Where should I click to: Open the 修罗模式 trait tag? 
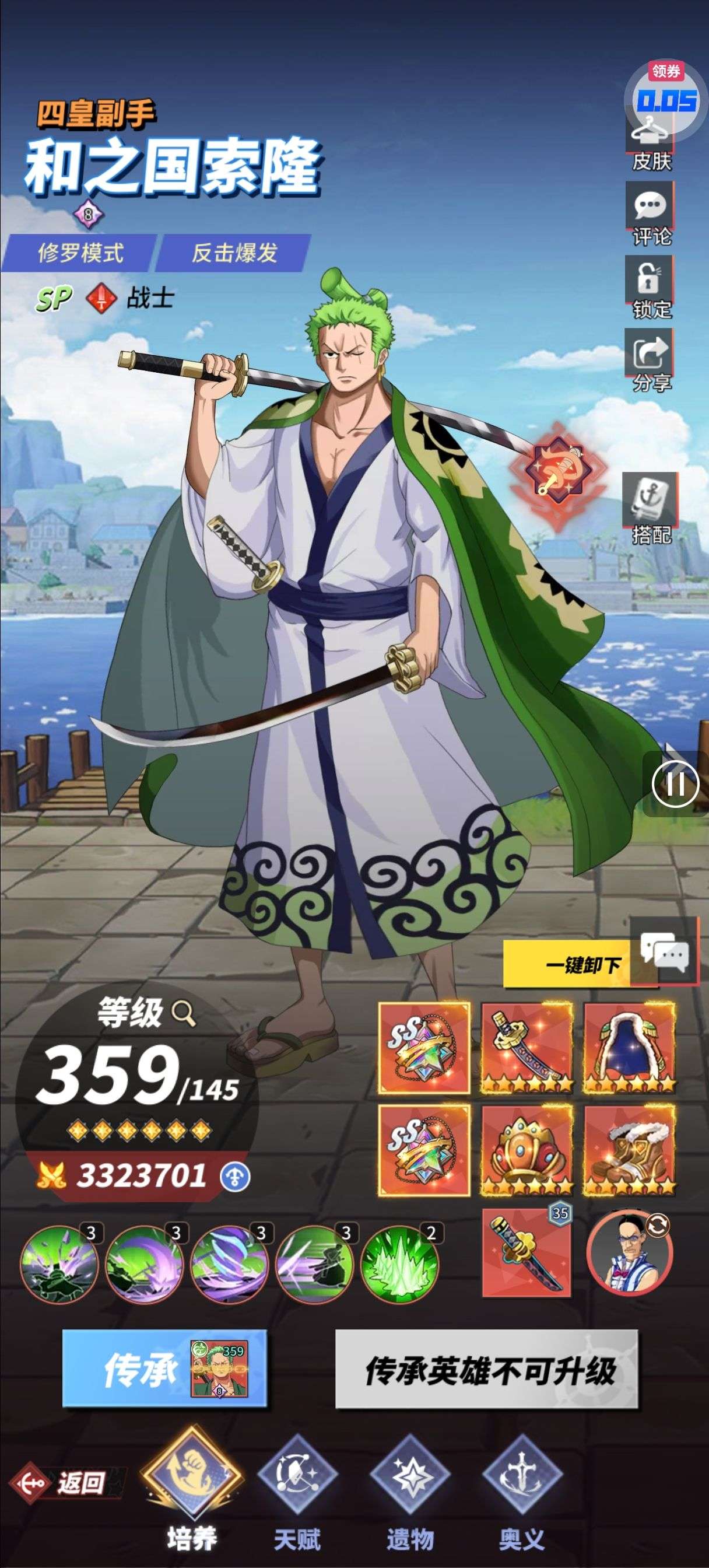80,253
